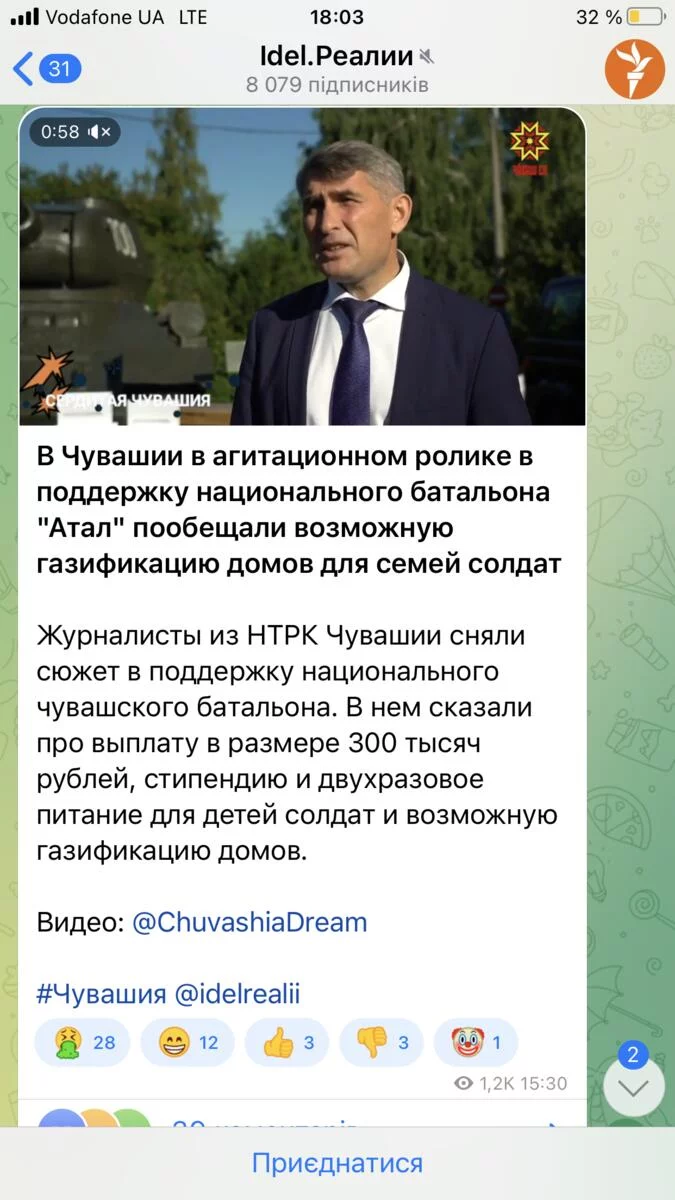Add a grinning face reaction

(187, 1042)
